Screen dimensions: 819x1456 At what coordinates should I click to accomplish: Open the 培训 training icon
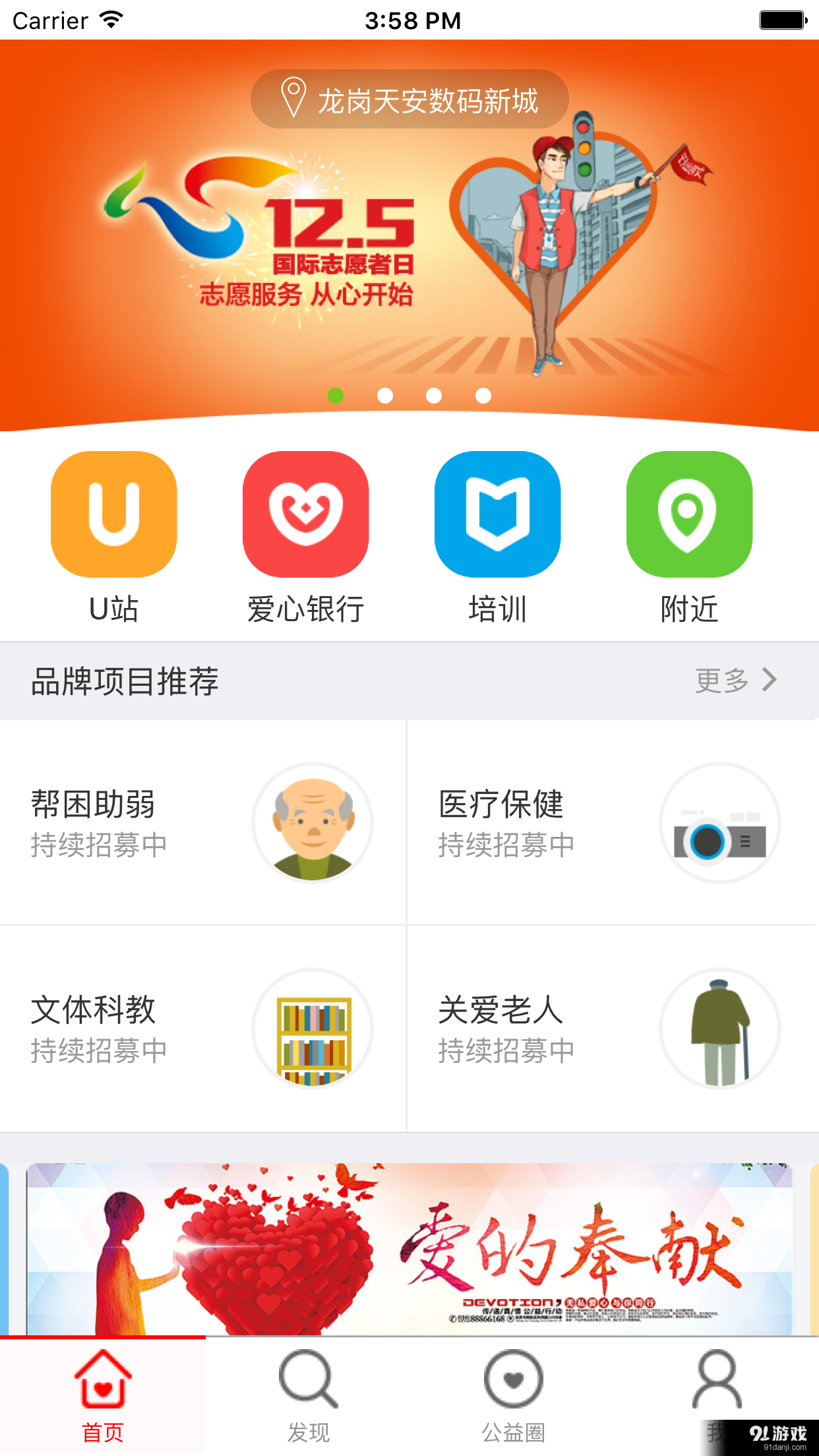[497, 515]
